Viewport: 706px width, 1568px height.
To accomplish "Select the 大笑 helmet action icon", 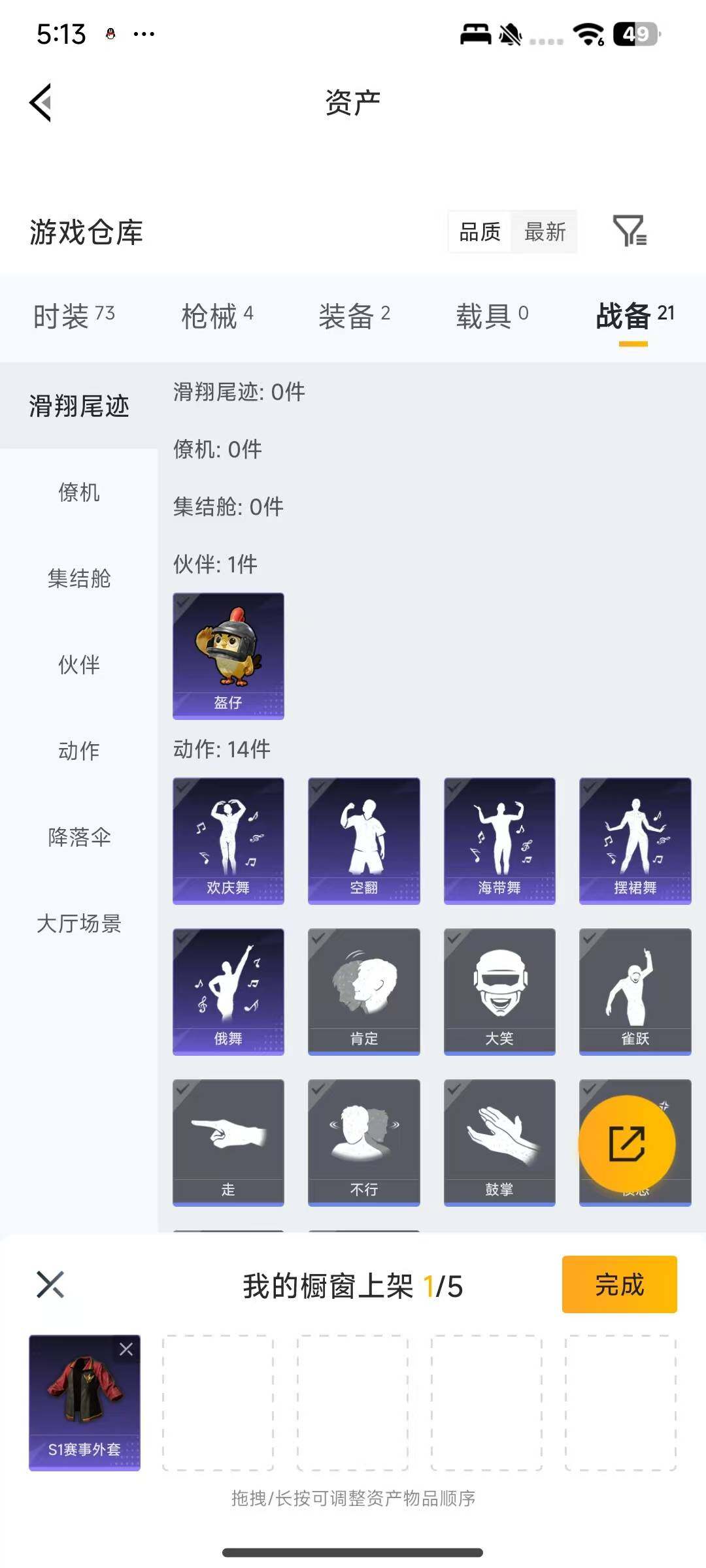I will click(500, 990).
